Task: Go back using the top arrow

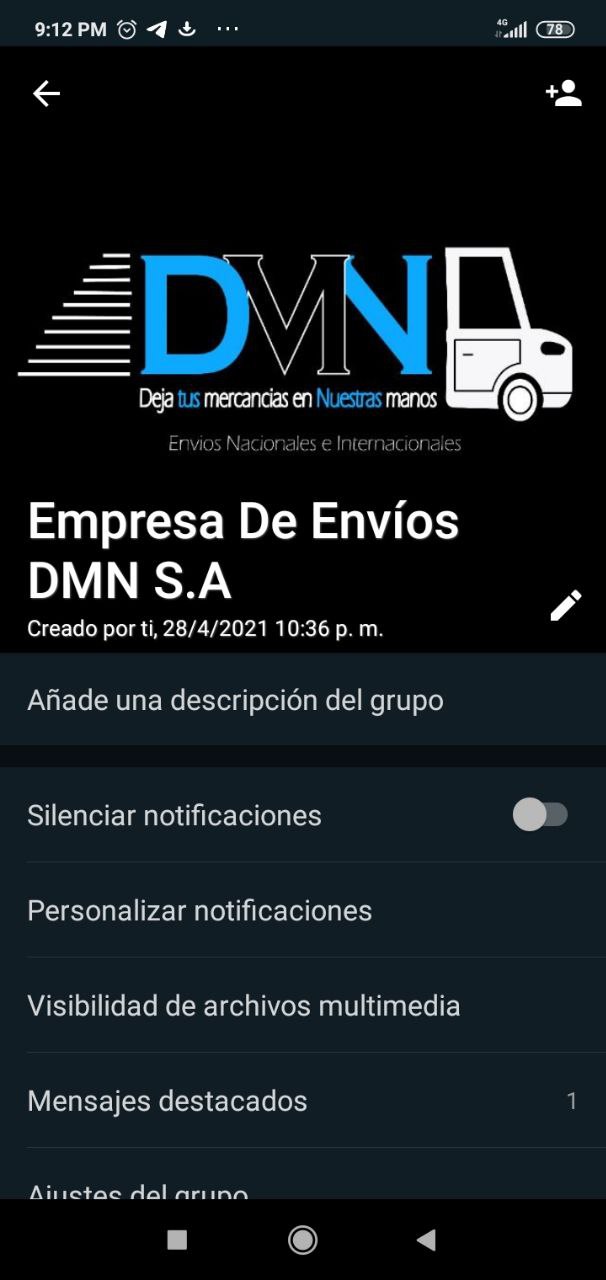Action: [46, 94]
